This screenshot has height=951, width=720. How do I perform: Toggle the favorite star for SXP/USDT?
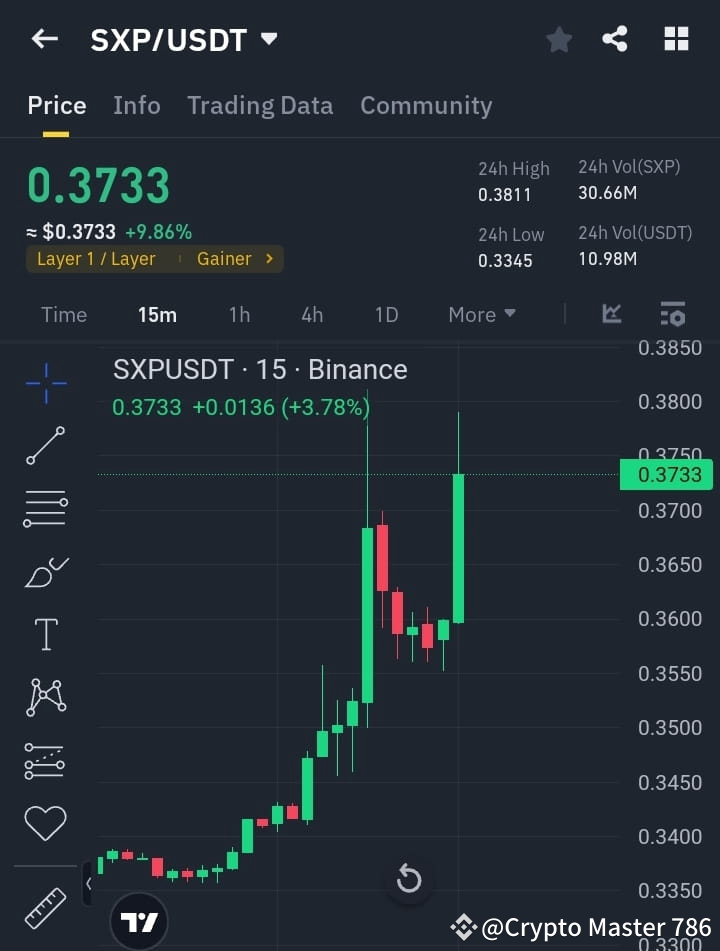click(x=558, y=39)
